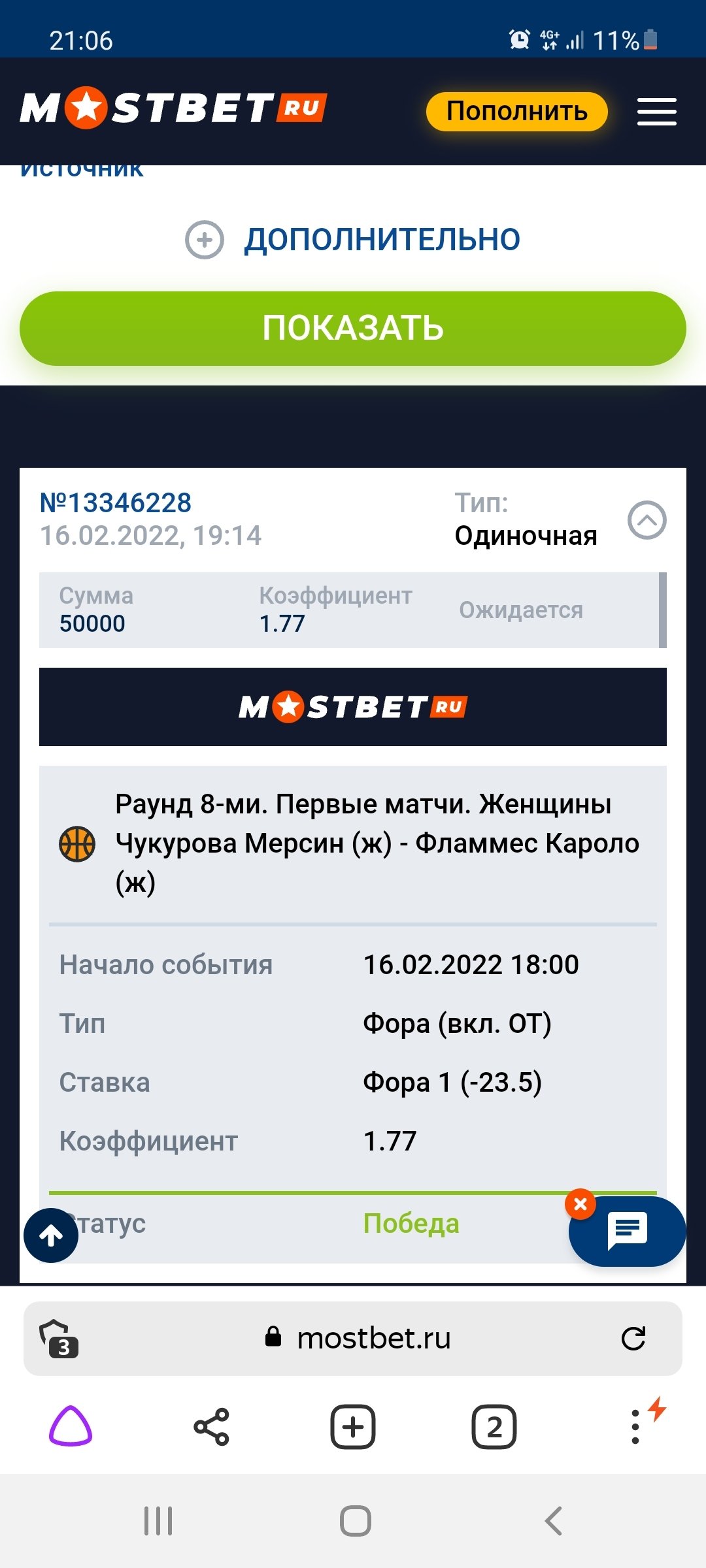The image size is (706, 1568).
Task: Open a new browser tab
Action: point(353,1427)
